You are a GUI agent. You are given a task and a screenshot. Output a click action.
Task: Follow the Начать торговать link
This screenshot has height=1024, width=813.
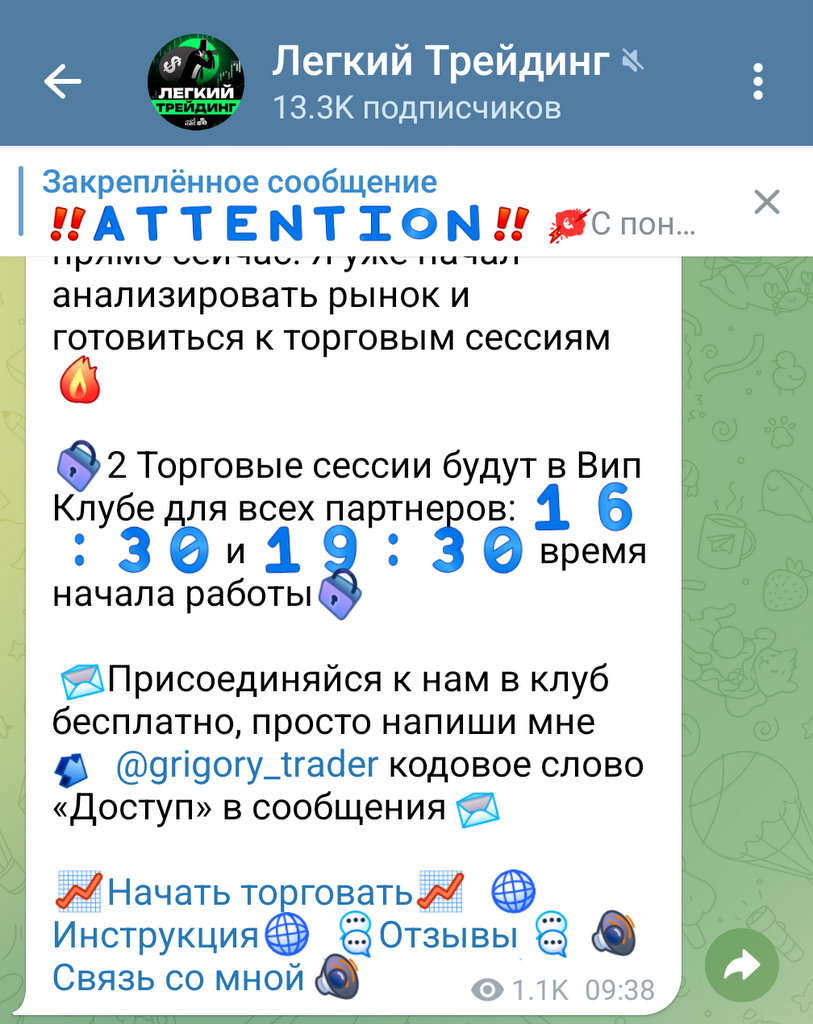pyautogui.click(x=260, y=889)
